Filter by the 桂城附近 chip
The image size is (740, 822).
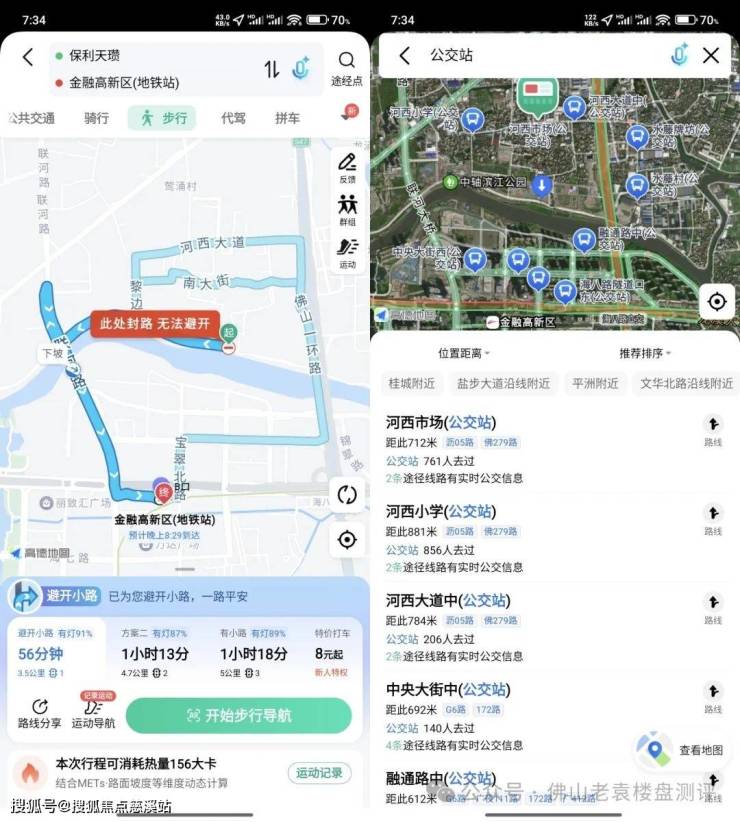point(412,383)
